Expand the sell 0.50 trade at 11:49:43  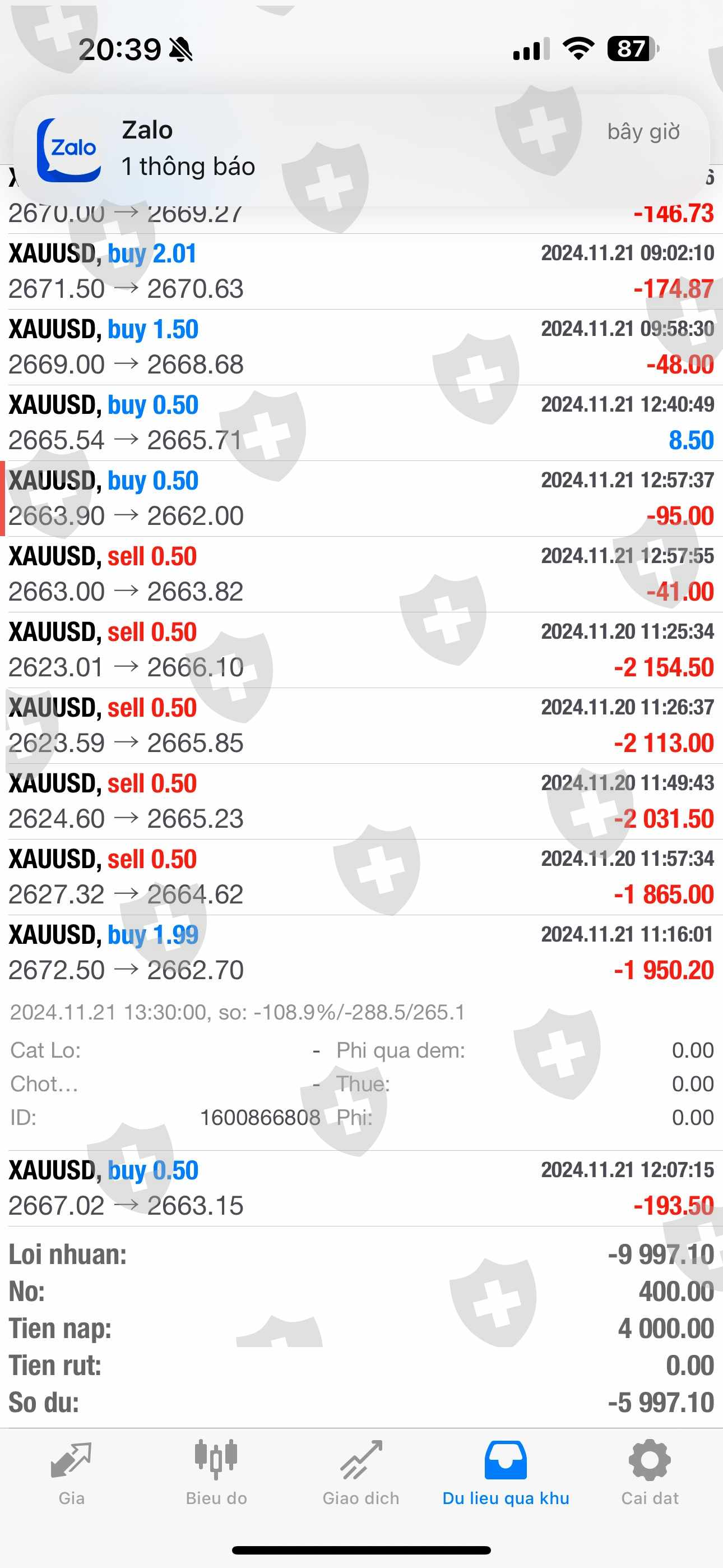[x=361, y=801]
